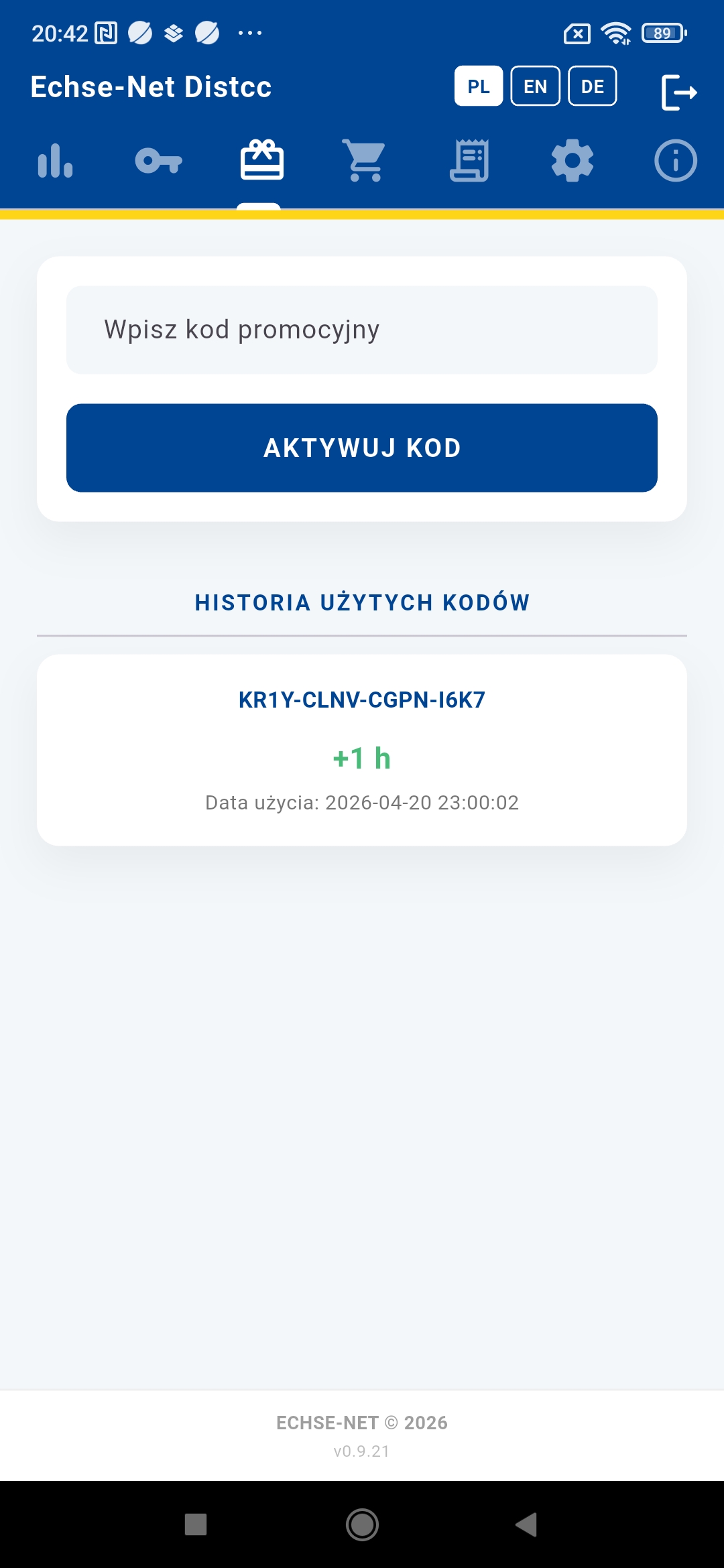Focus the promo code input field
The width and height of the screenshot is (724, 1568).
(362, 330)
